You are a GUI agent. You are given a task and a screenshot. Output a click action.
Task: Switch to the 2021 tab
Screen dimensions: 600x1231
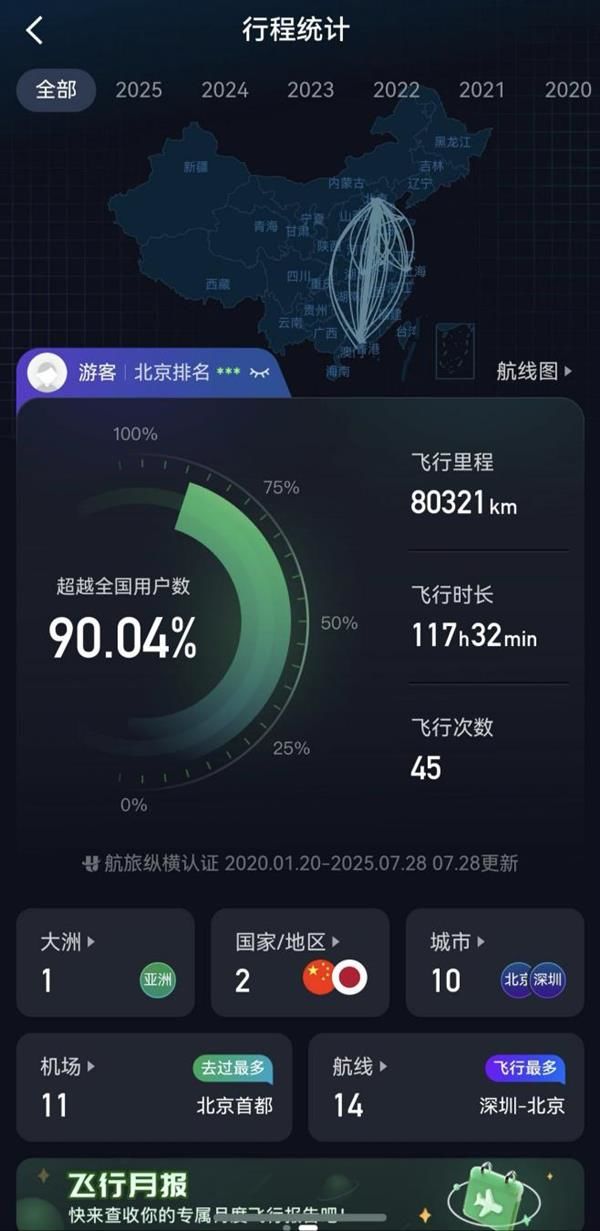[482, 90]
